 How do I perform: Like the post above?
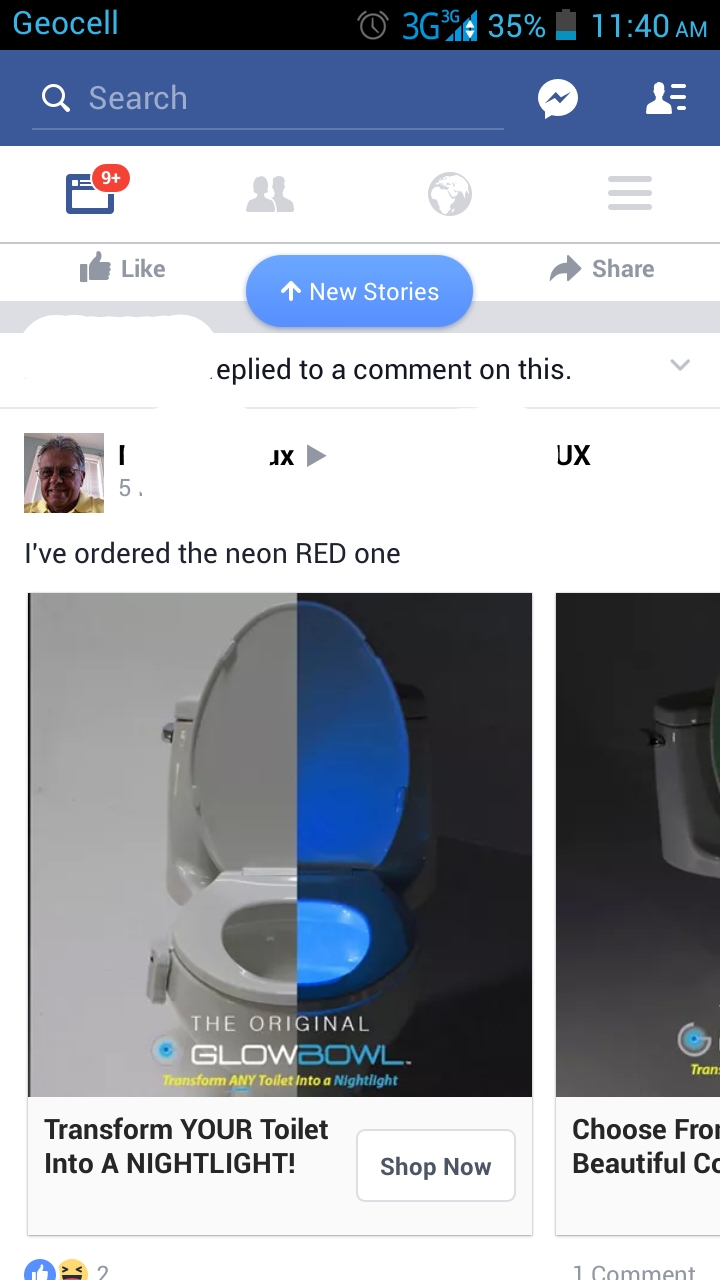point(122,268)
